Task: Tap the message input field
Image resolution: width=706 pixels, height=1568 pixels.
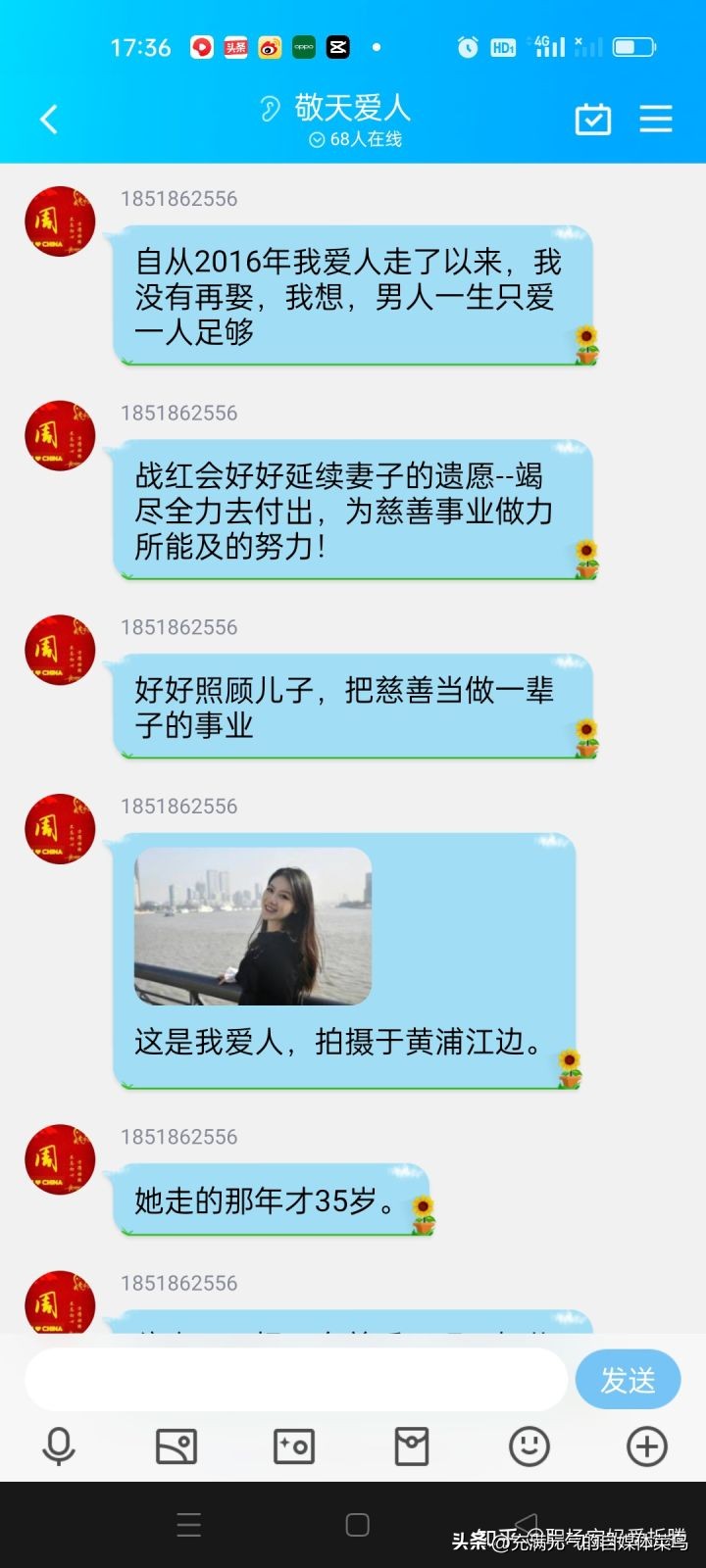Action: click(294, 1378)
